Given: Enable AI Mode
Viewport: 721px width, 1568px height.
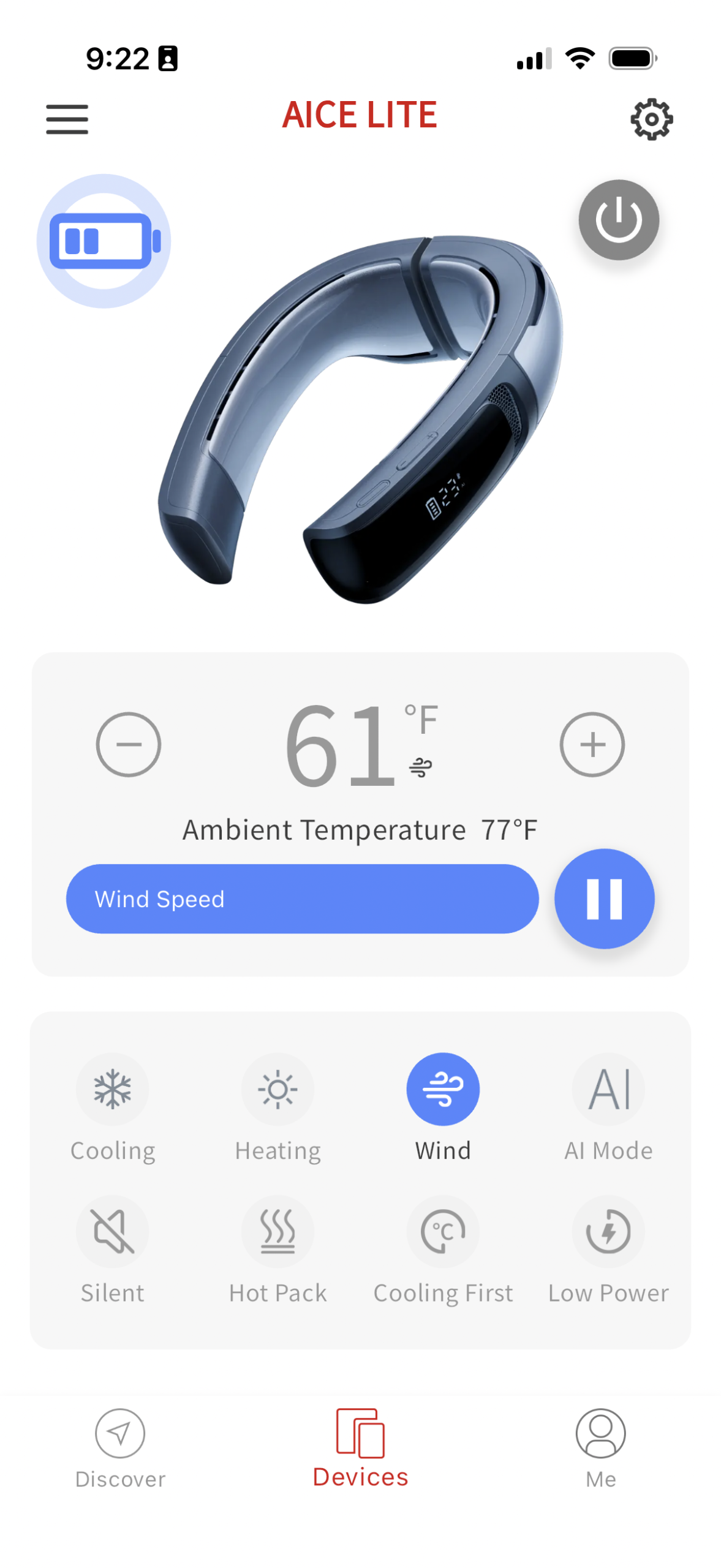Looking at the screenshot, I should pyautogui.click(x=608, y=1088).
